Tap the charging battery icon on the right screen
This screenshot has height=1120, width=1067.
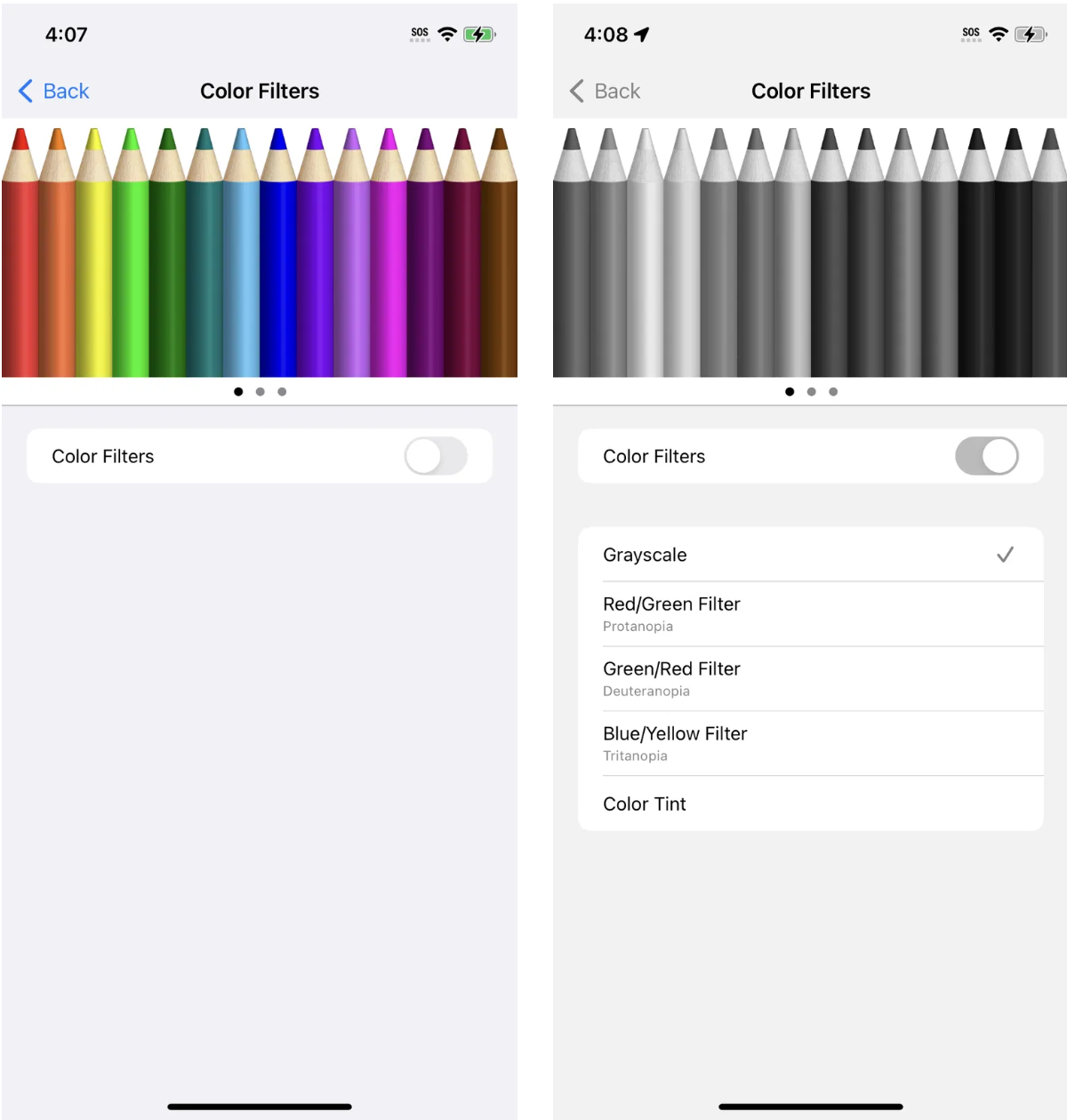click(1029, 33)
